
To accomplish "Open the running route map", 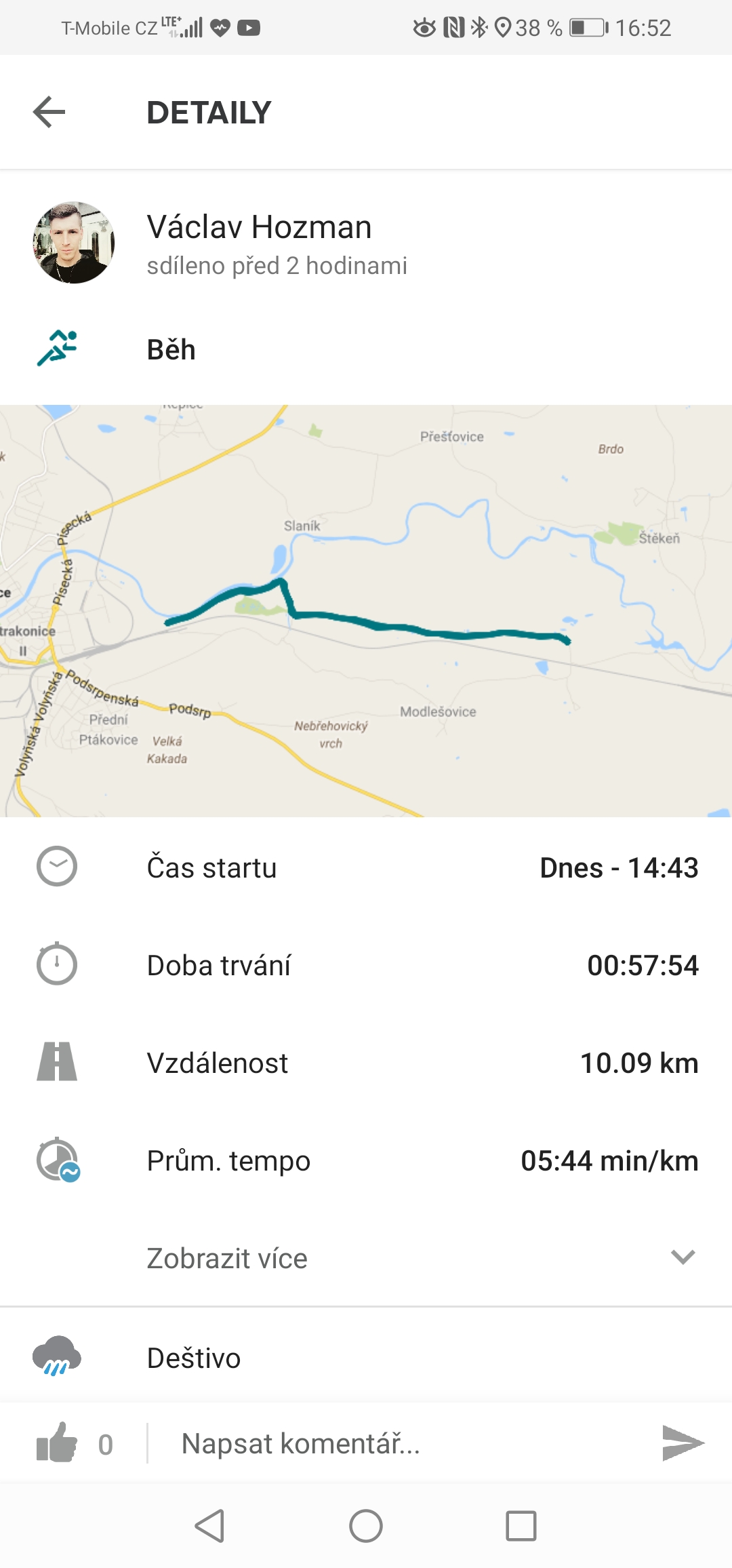I will [x=366, y=611].
